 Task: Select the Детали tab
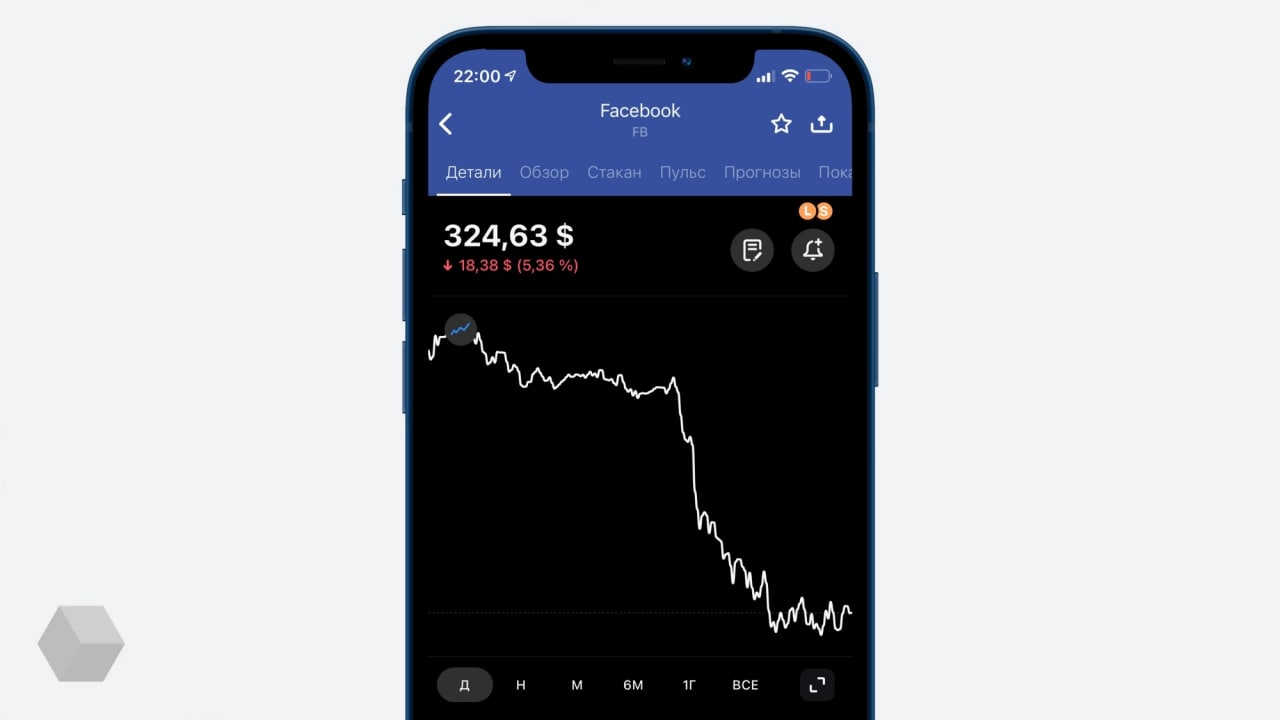(473, 172)
